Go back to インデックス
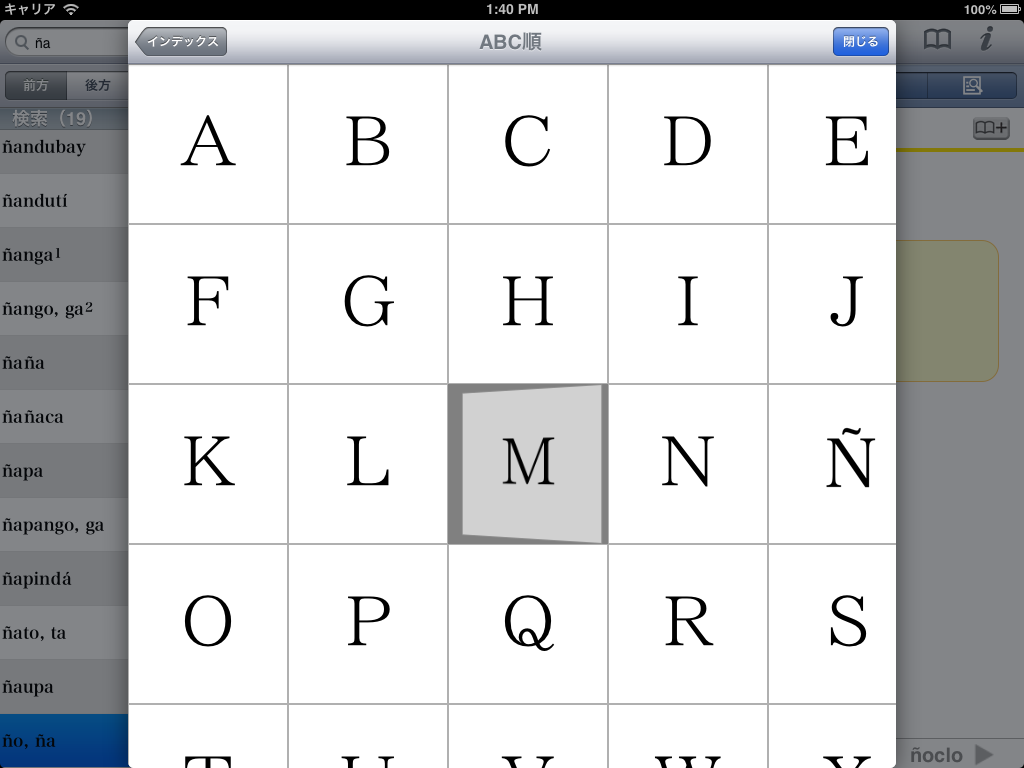The image size is (1024, 768). [x=181, y=42]
